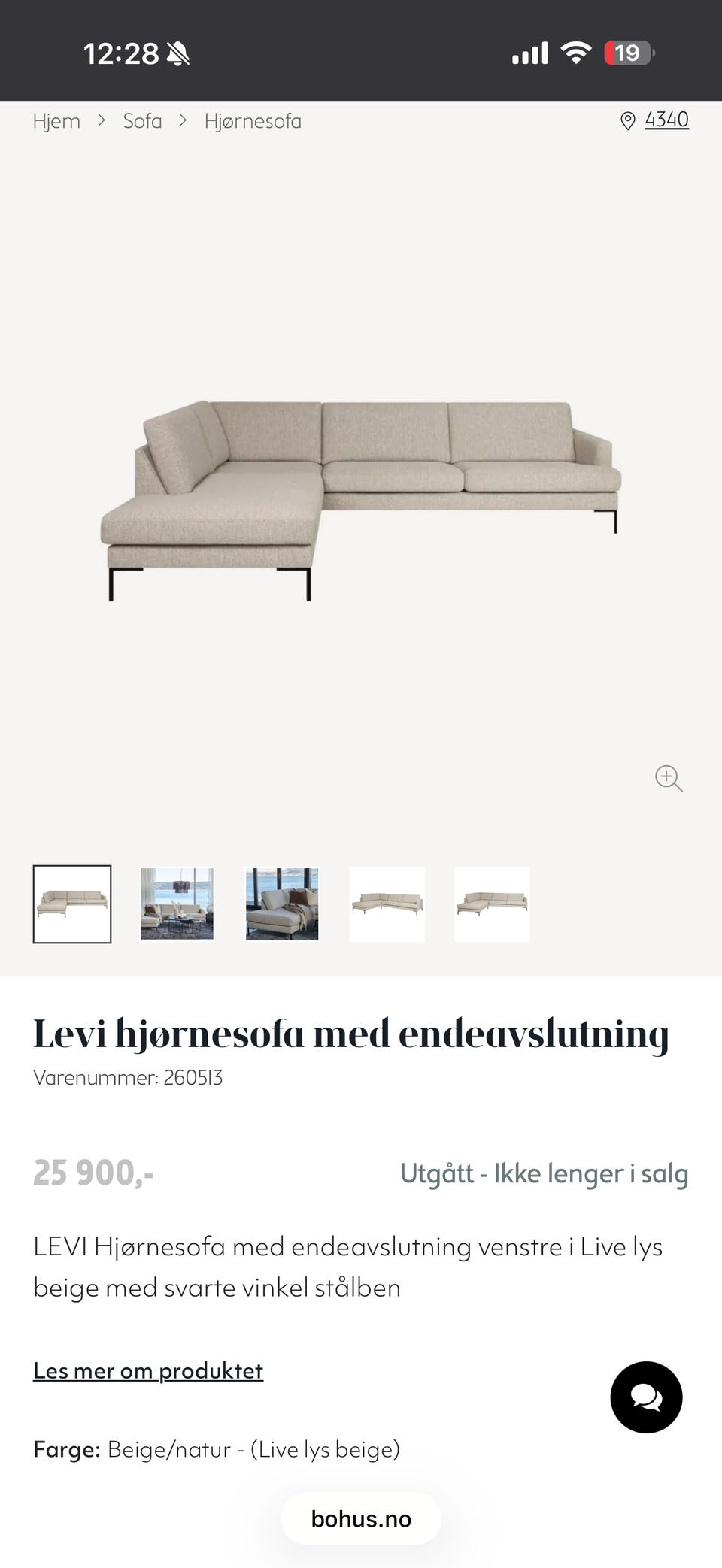Screen dimensions: 722x1568
Task: Navigate to Hjem via breadcrumb
Action: [x=56, y=120]
